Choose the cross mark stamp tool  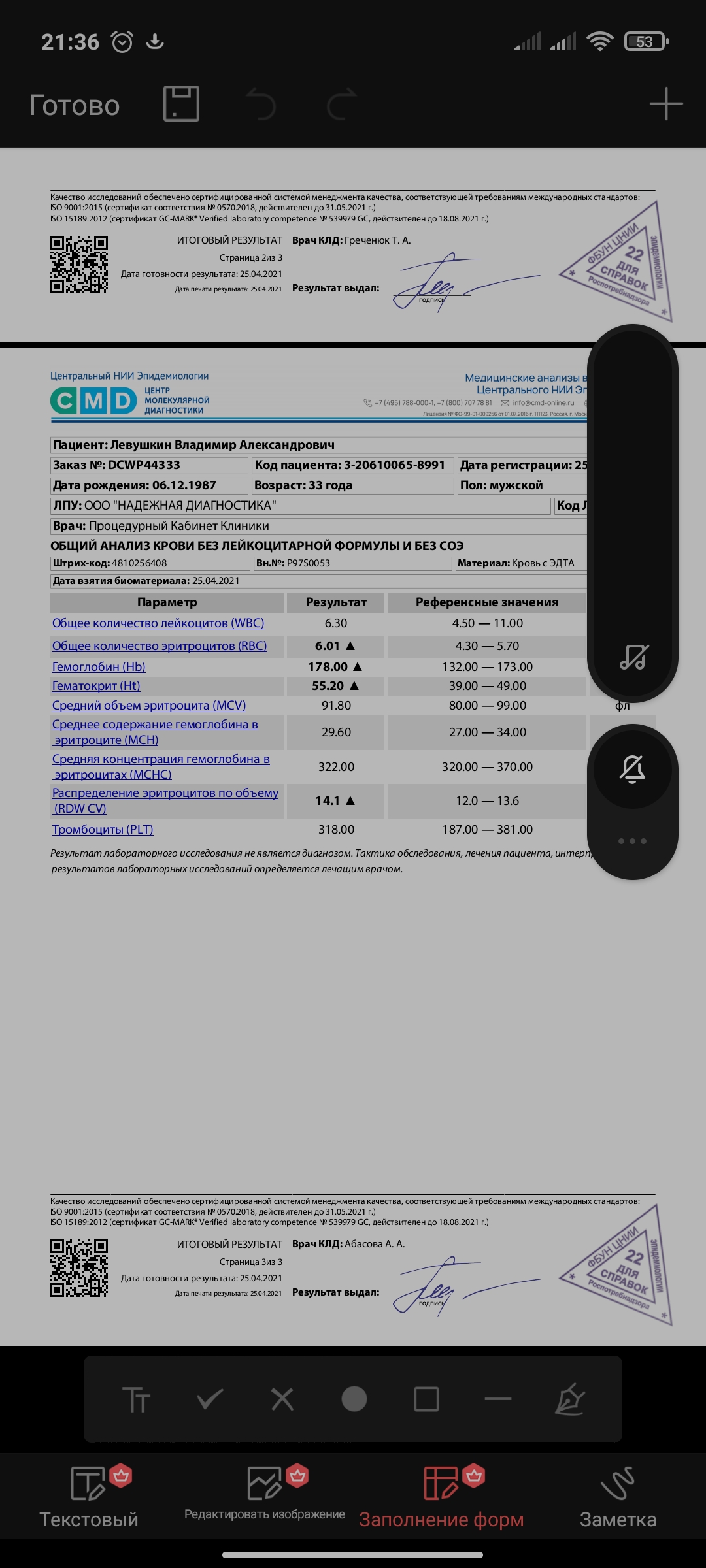point(282,1399)
